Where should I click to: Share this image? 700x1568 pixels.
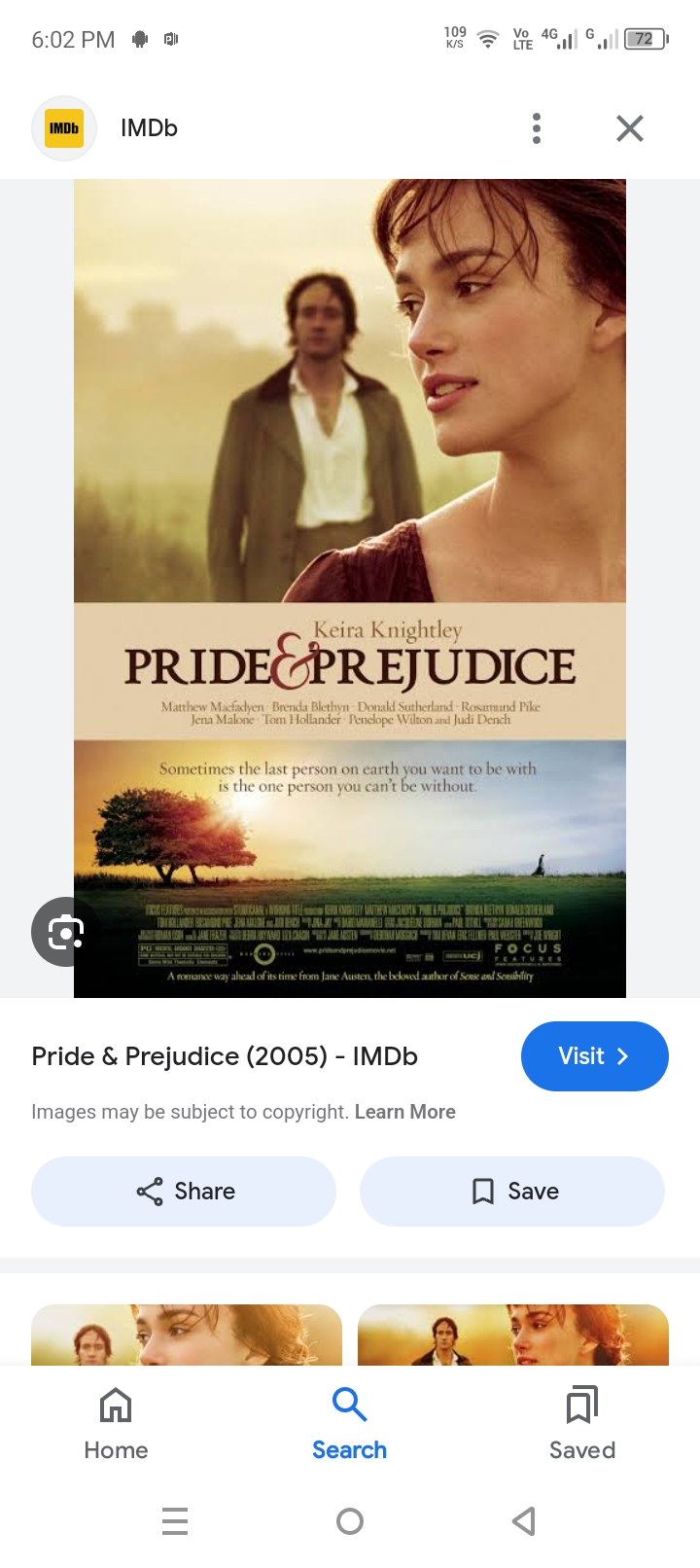coord(184,1192)
